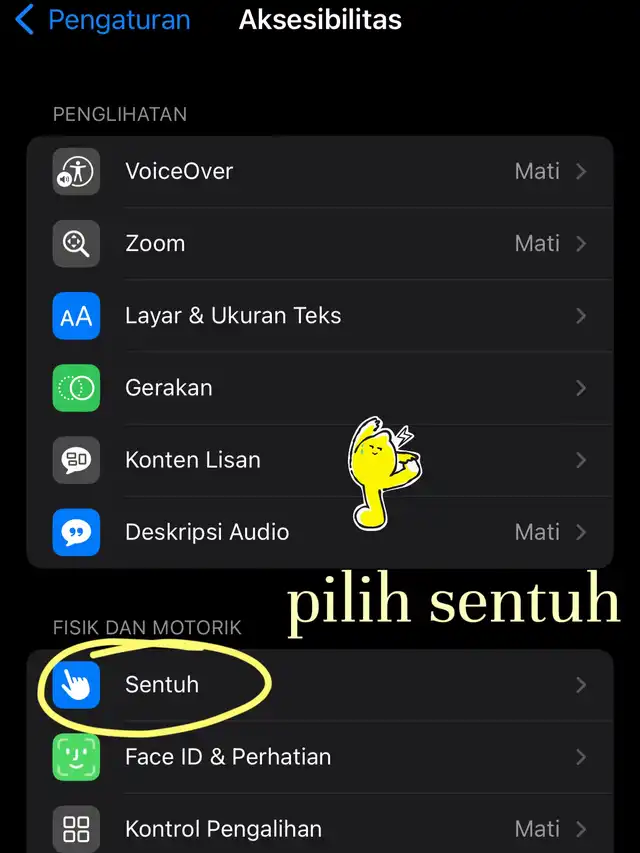Open Face ID & Perhatian
The width and height of the screenshot is (640, 853).
[320, 757]
